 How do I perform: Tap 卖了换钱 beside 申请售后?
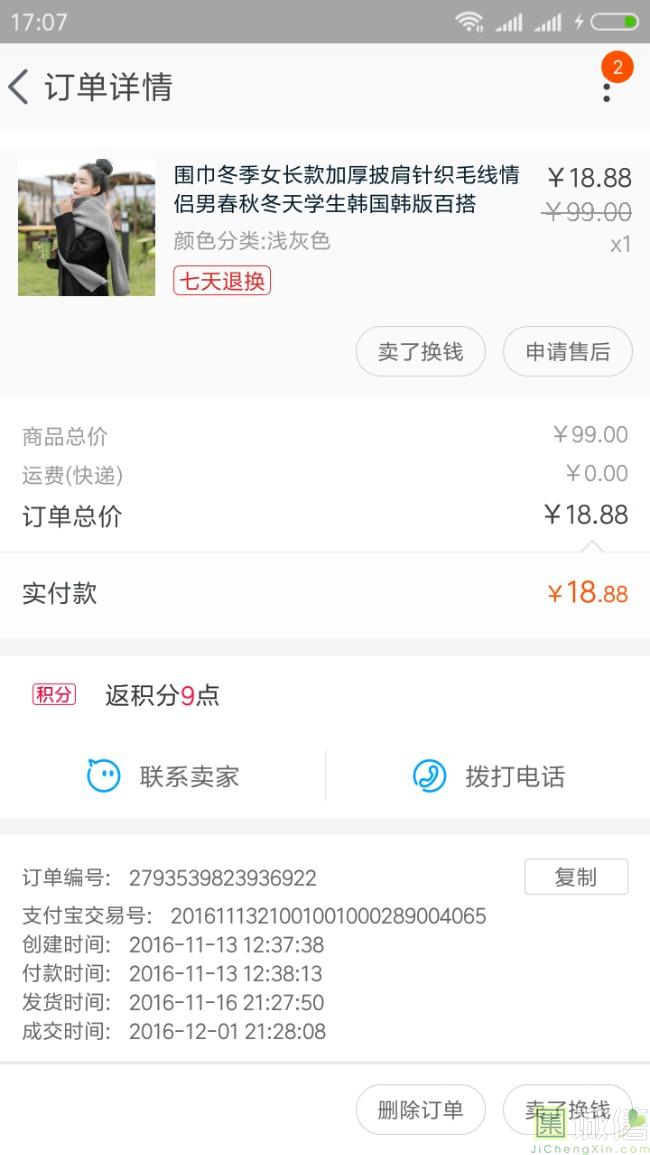coord(420,351)
